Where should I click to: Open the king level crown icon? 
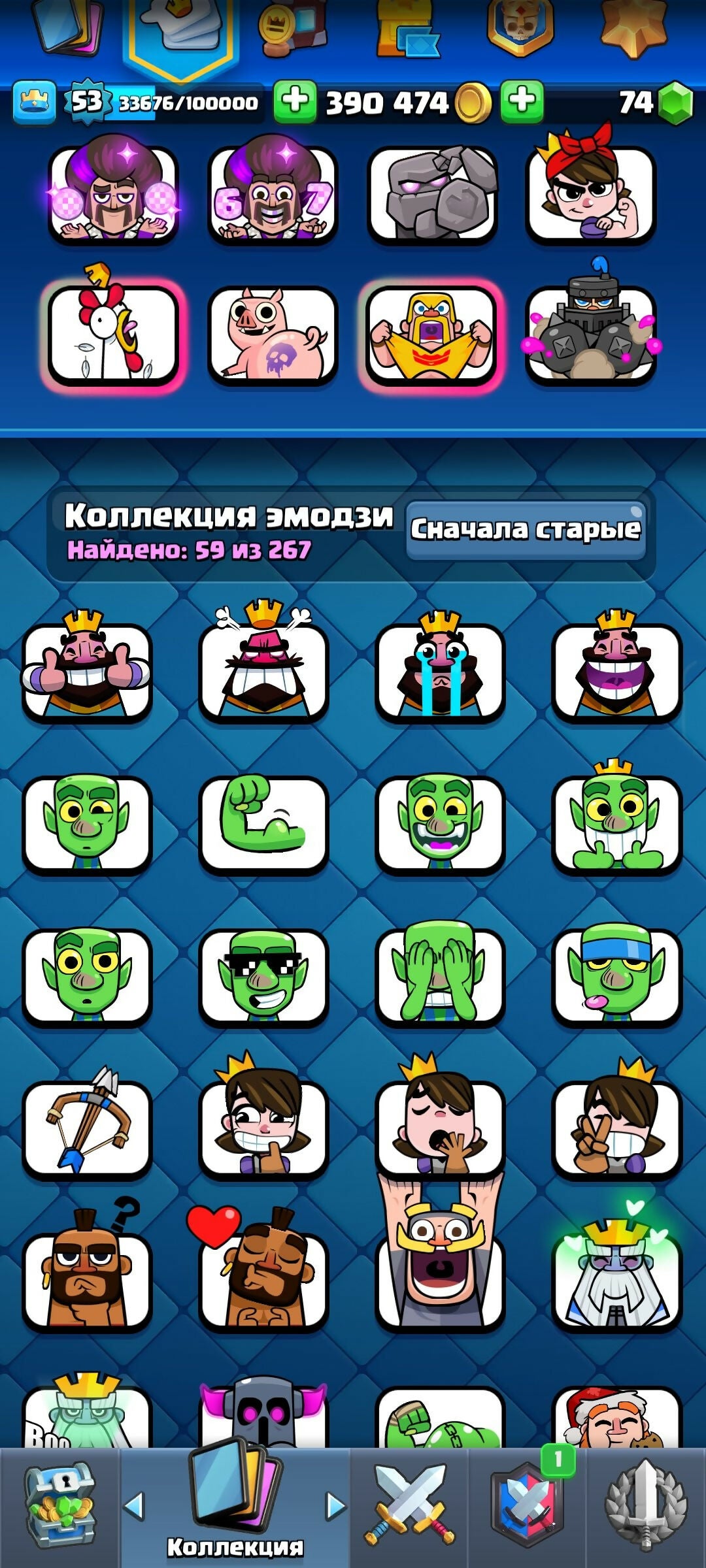tap(34, 102)
